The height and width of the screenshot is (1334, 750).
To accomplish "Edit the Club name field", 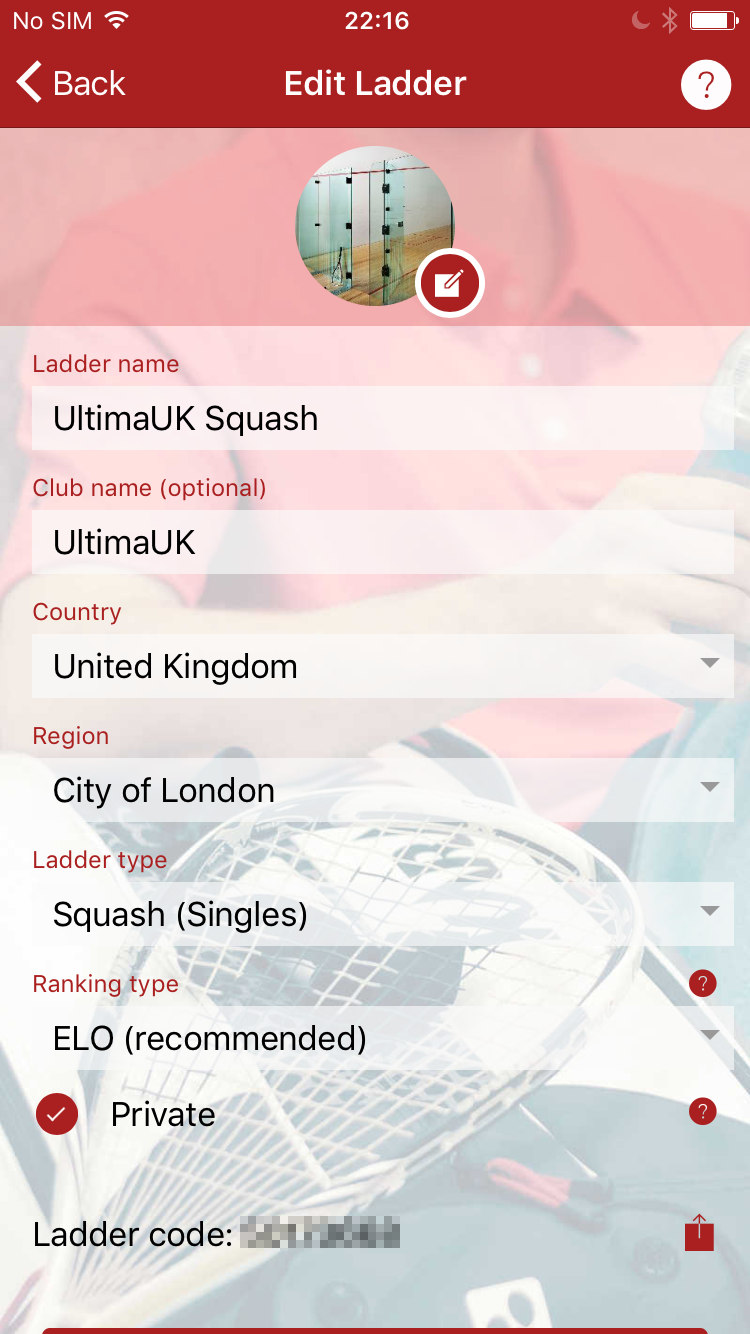I will click(382, 542).
